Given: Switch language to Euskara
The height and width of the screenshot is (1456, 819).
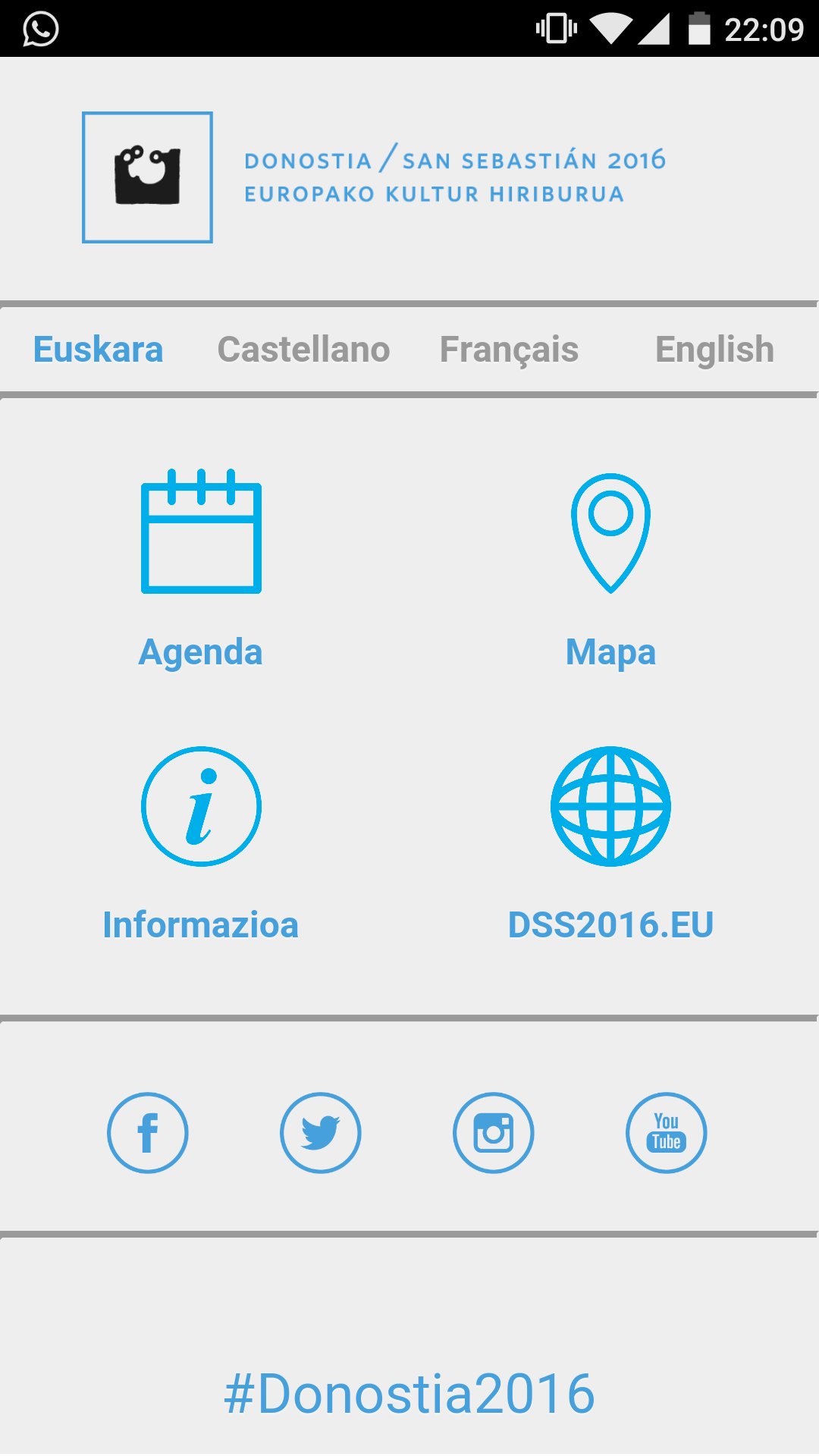Looking at the screenshot, I should (98, 350).
